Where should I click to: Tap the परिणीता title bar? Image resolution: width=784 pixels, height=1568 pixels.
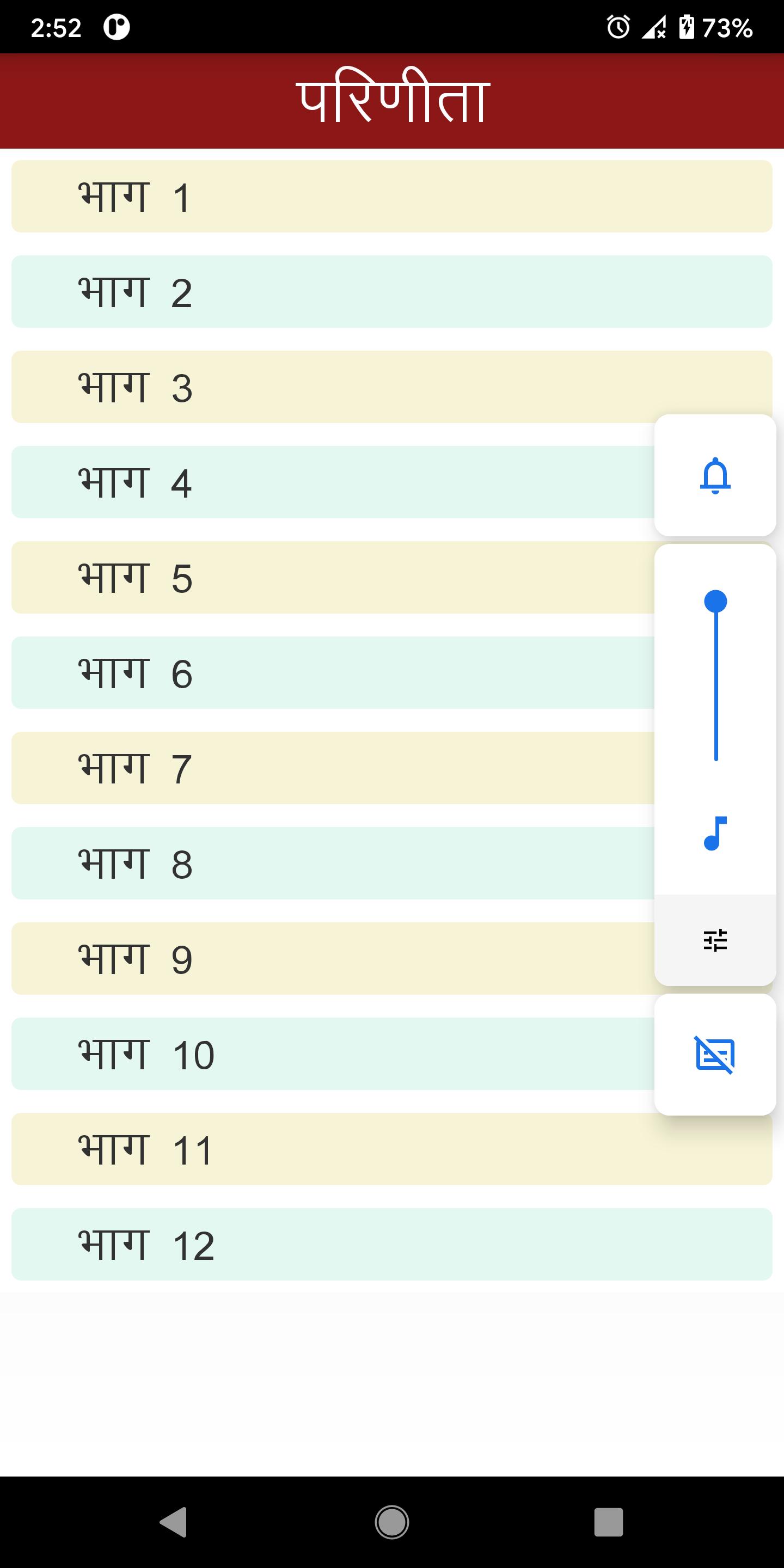(x=391, y=99)
